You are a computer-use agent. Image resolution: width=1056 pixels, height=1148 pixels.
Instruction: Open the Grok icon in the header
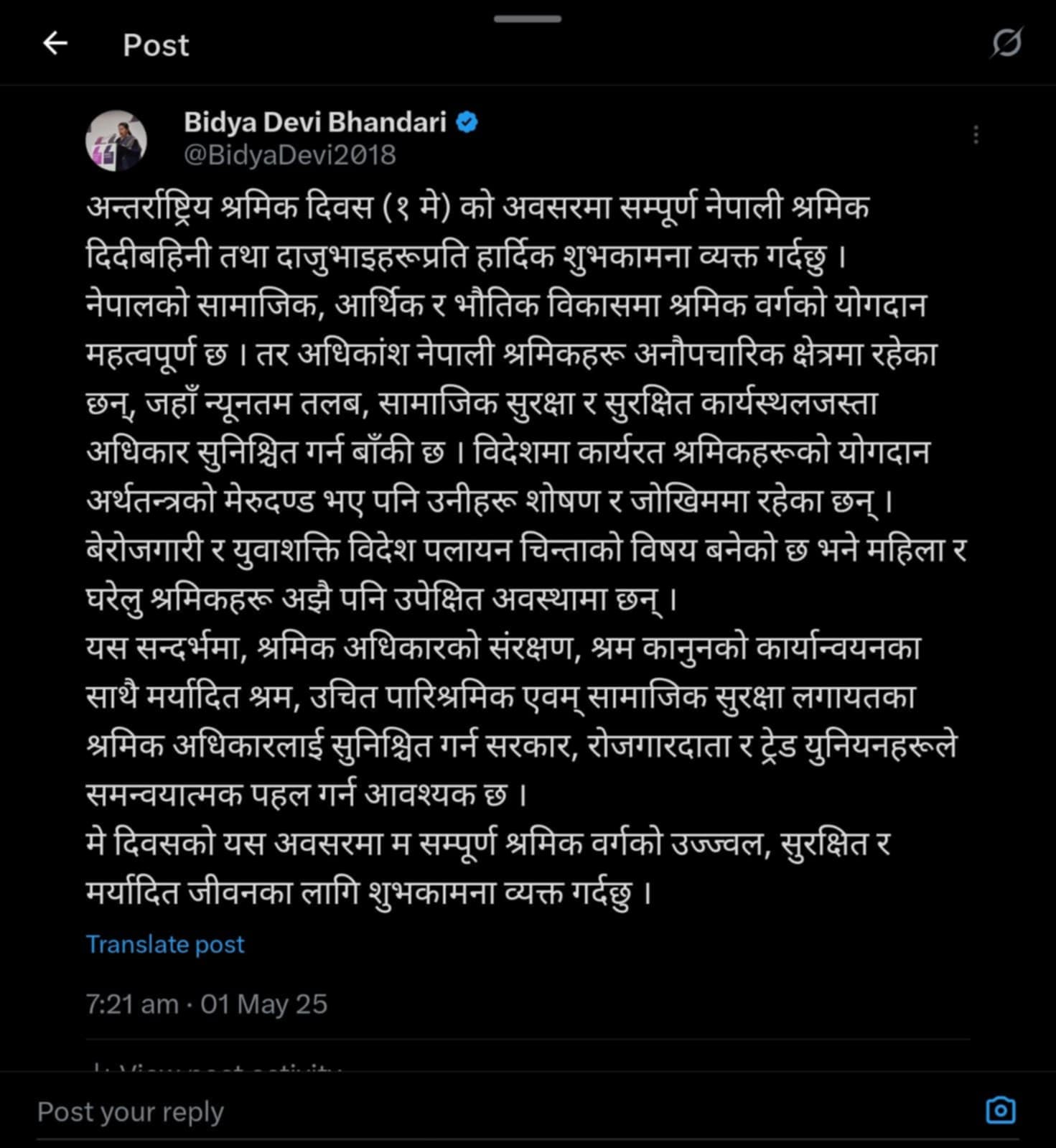[1006, 44]
